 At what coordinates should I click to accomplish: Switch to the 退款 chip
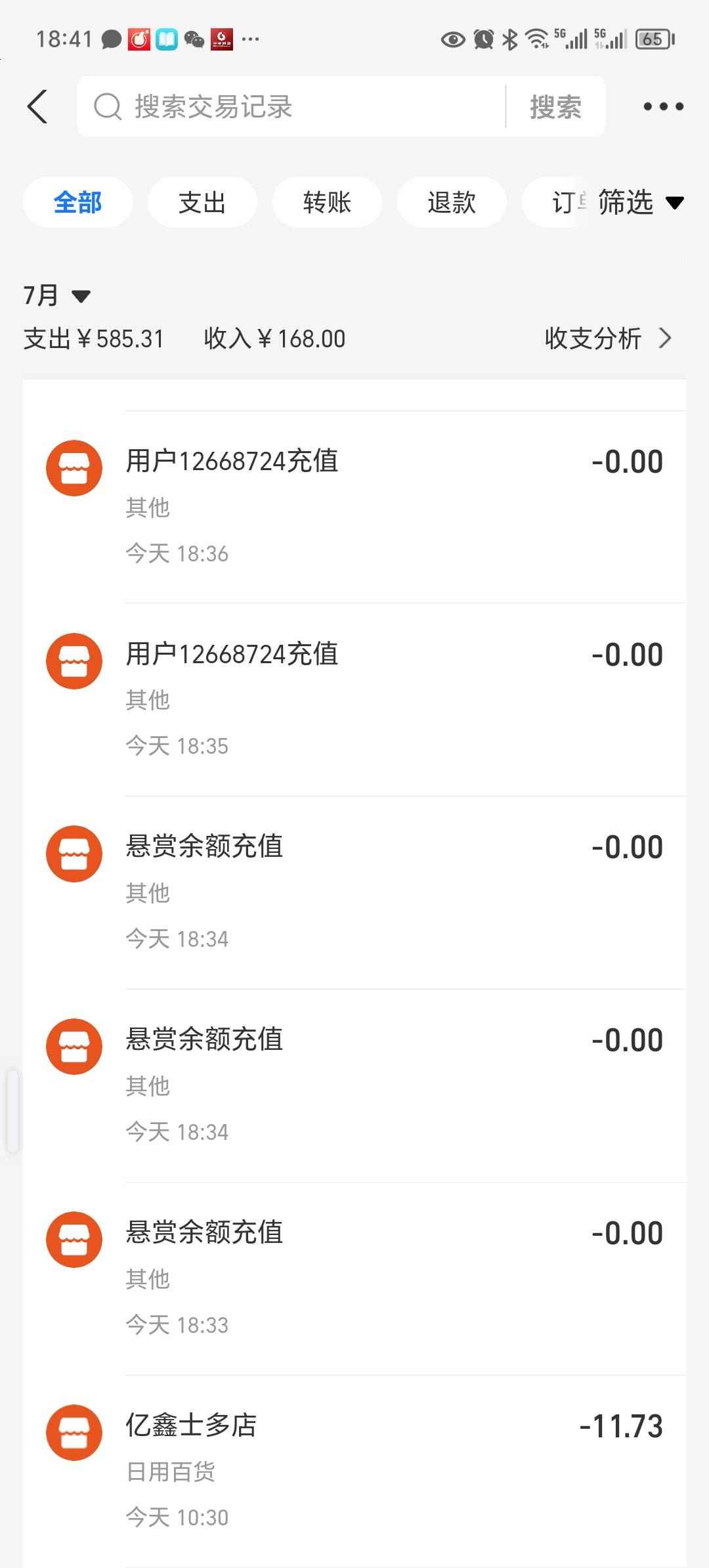coord(452,202)
